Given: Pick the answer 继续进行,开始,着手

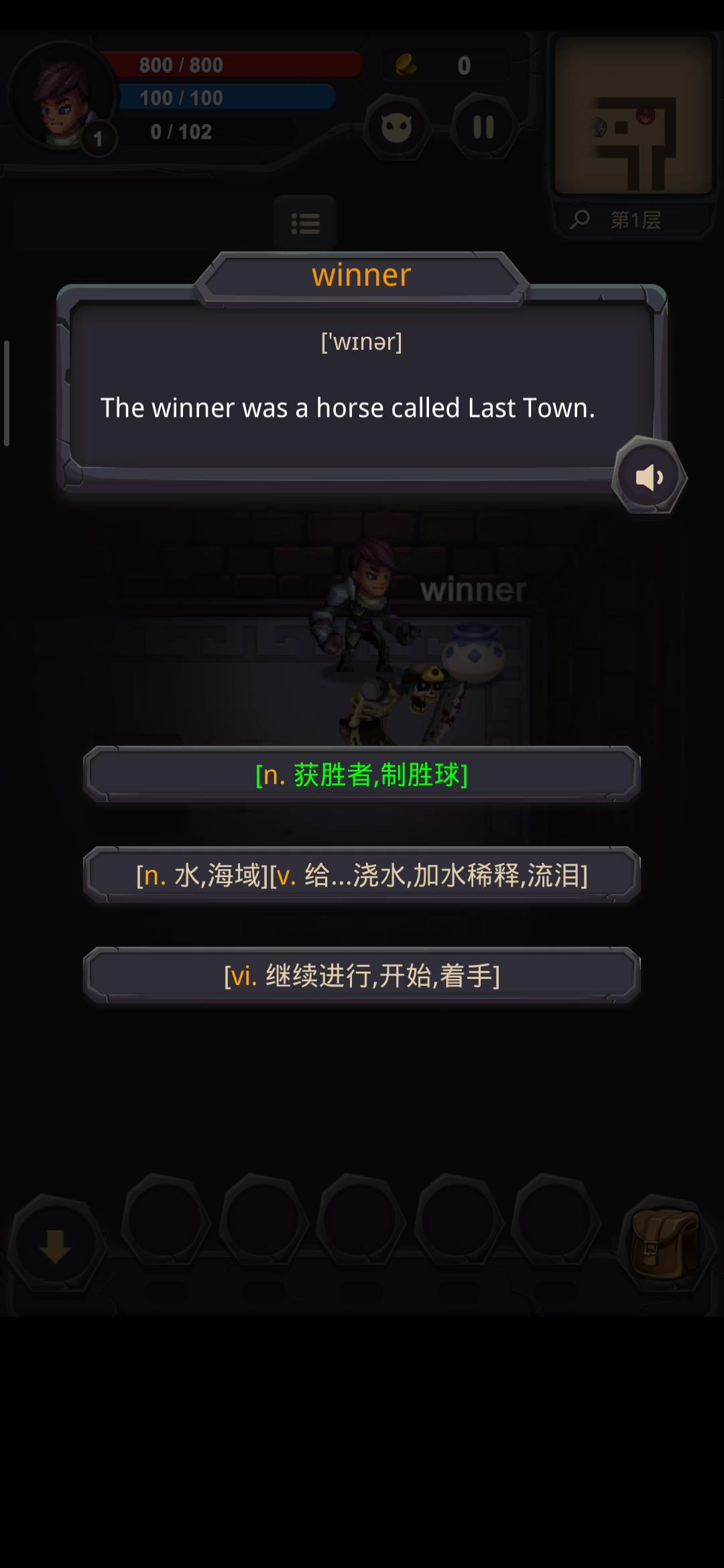Looking at the screenshot, I should (x=362, y=976).
